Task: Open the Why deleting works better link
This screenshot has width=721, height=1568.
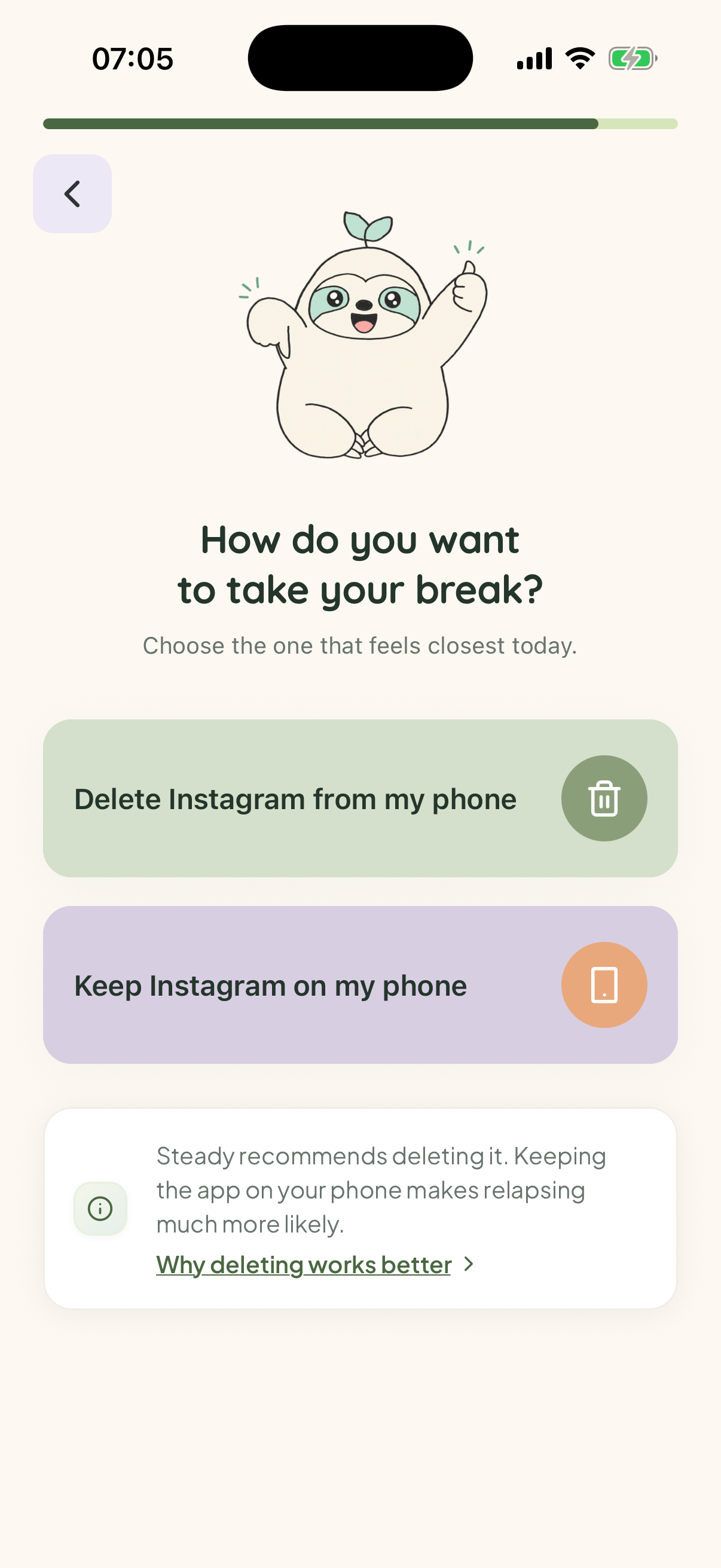Action: pos(315,1265)
